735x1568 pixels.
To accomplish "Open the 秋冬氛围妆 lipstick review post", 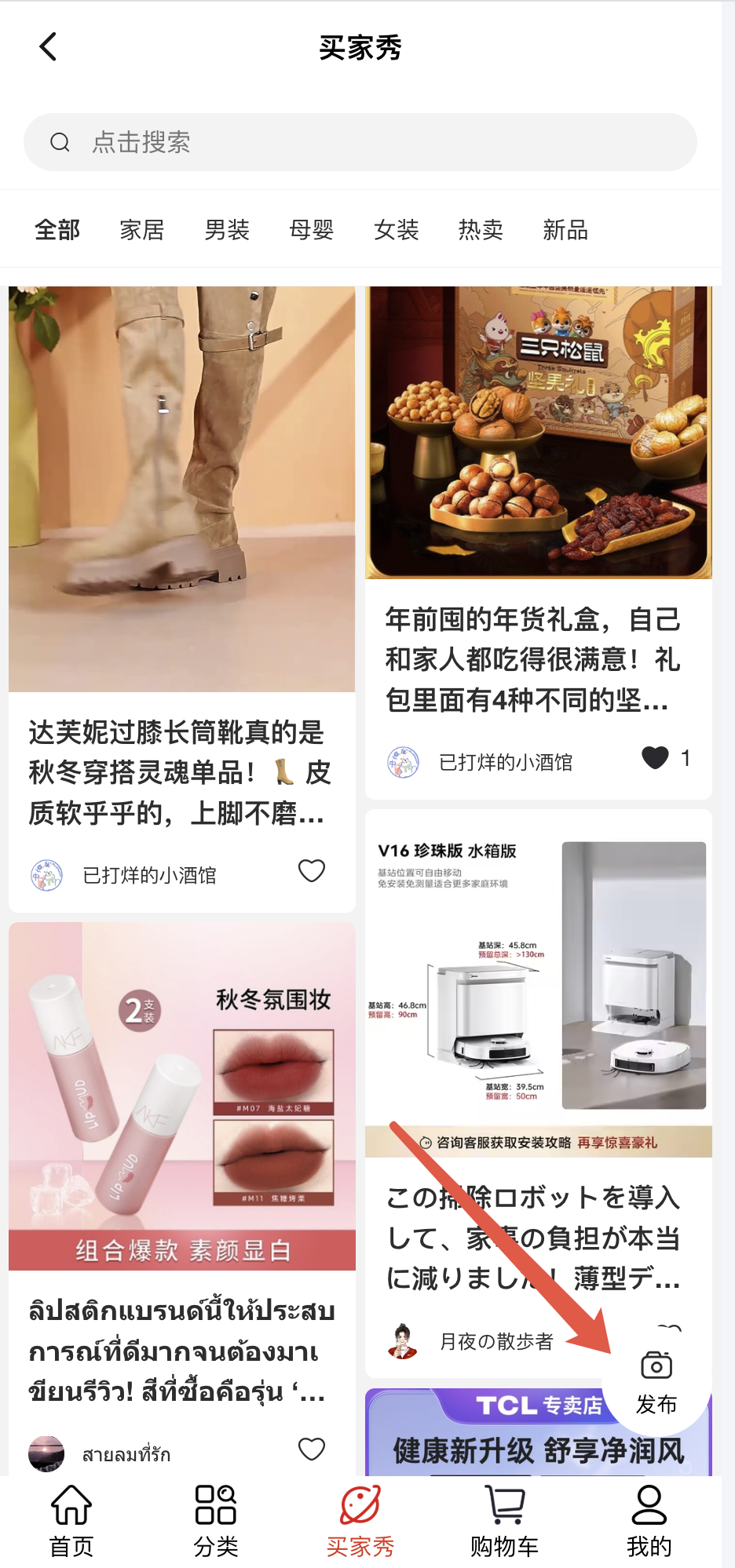I will tap(181, 1096).
